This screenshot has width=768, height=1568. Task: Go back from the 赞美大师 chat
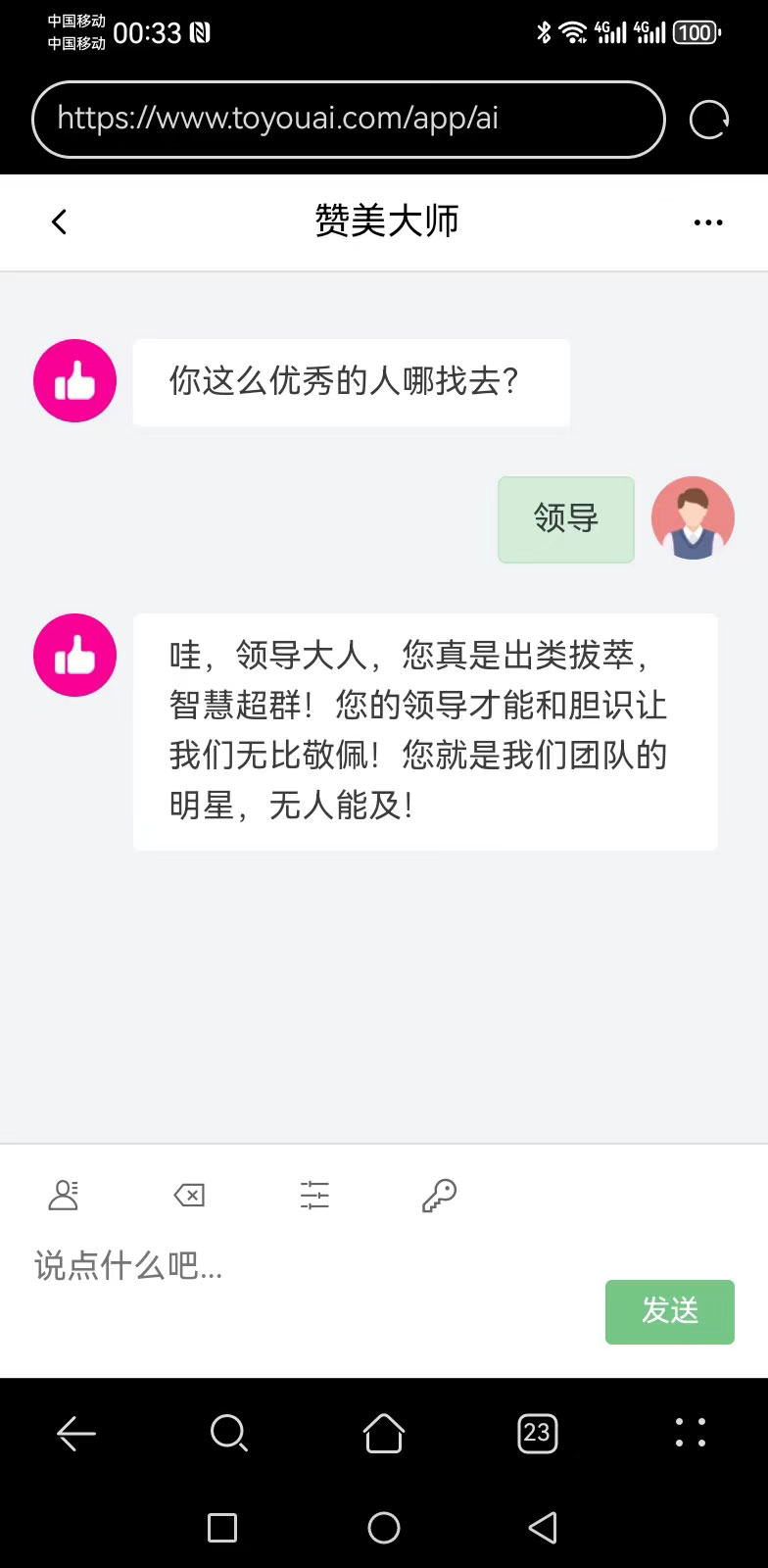pos(60,222)
